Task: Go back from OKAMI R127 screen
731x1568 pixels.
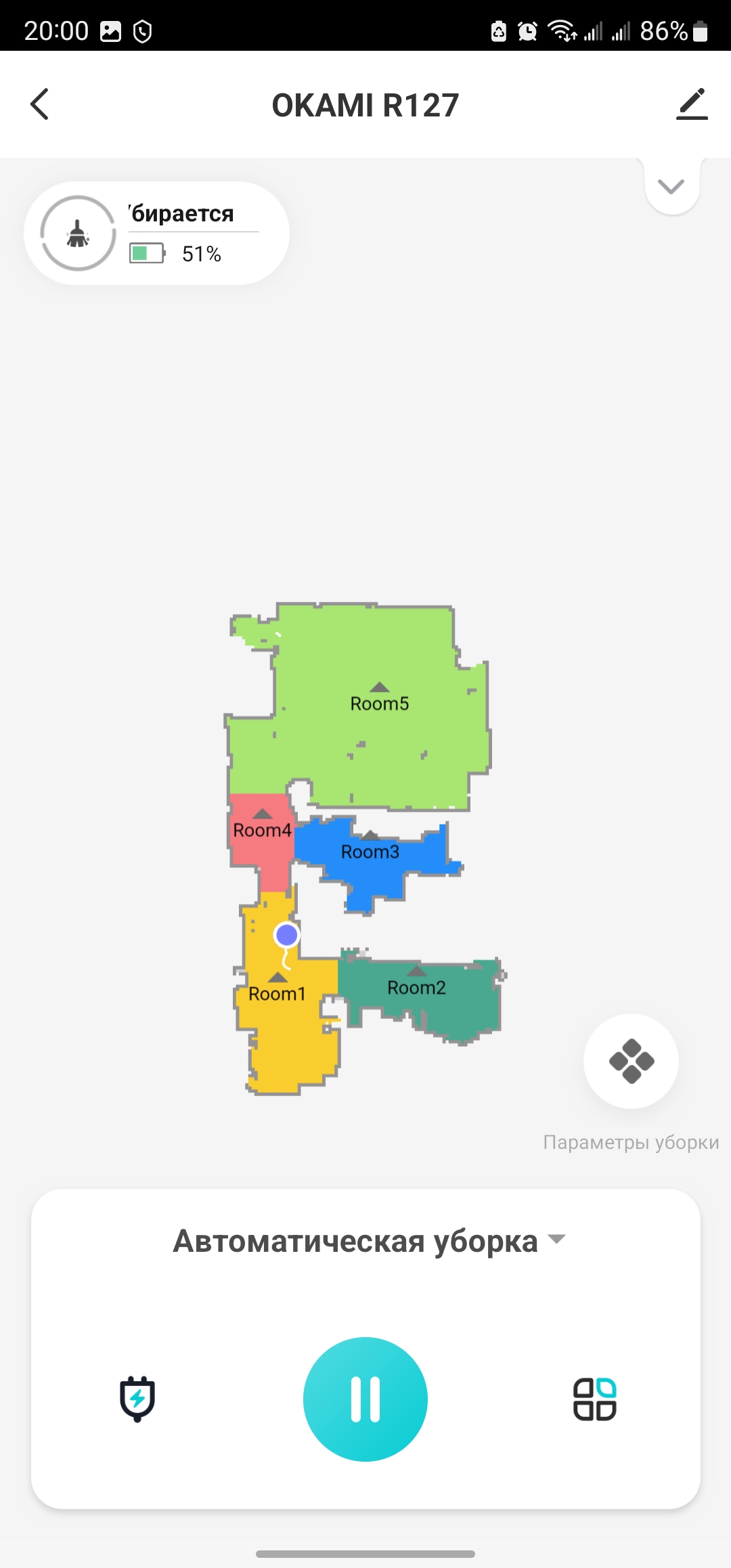Action: point(40,104)
